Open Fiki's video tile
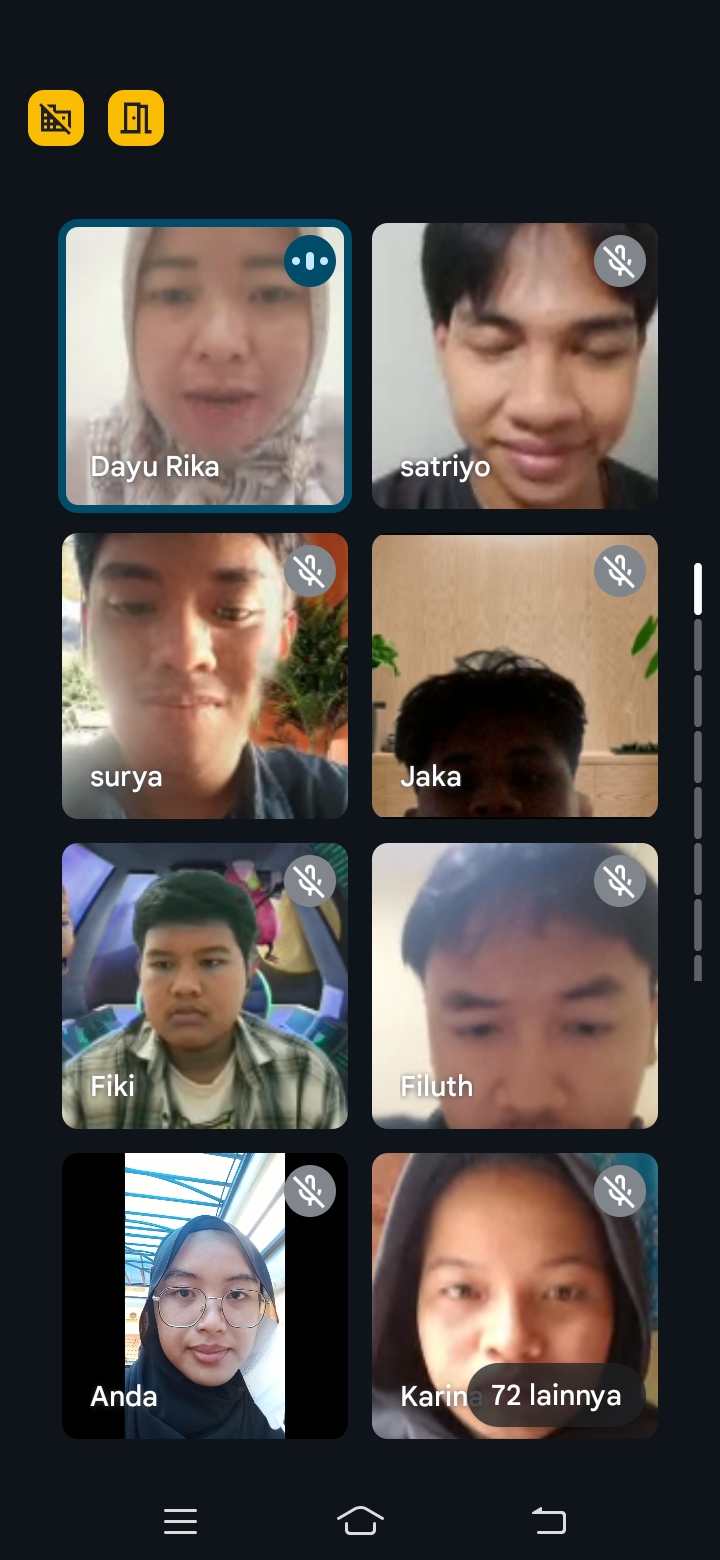Image resolution: width=720 pixels, height=1560 pixels. [205, 986]
